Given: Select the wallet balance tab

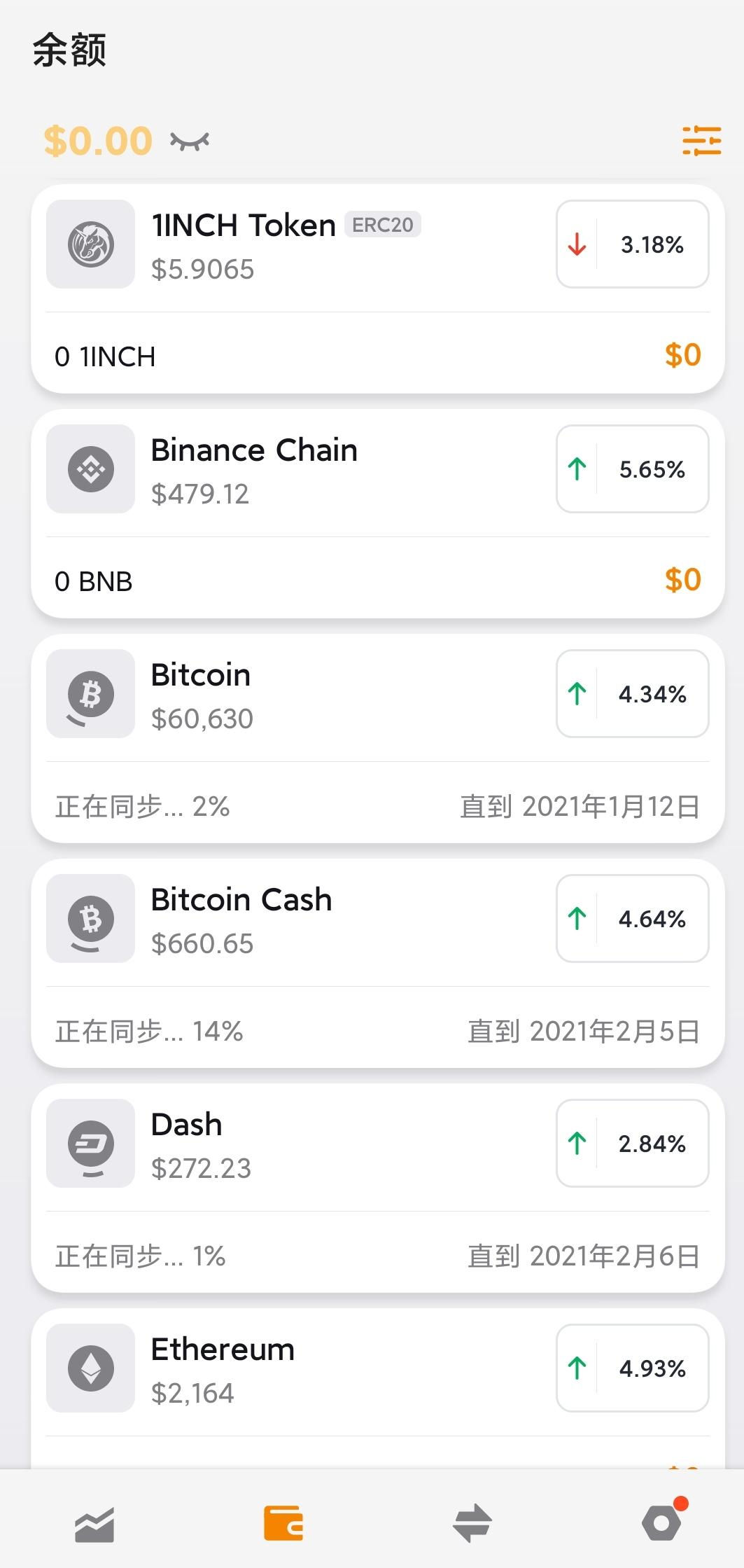Looking at the screenshot, I should (283, 1524).
